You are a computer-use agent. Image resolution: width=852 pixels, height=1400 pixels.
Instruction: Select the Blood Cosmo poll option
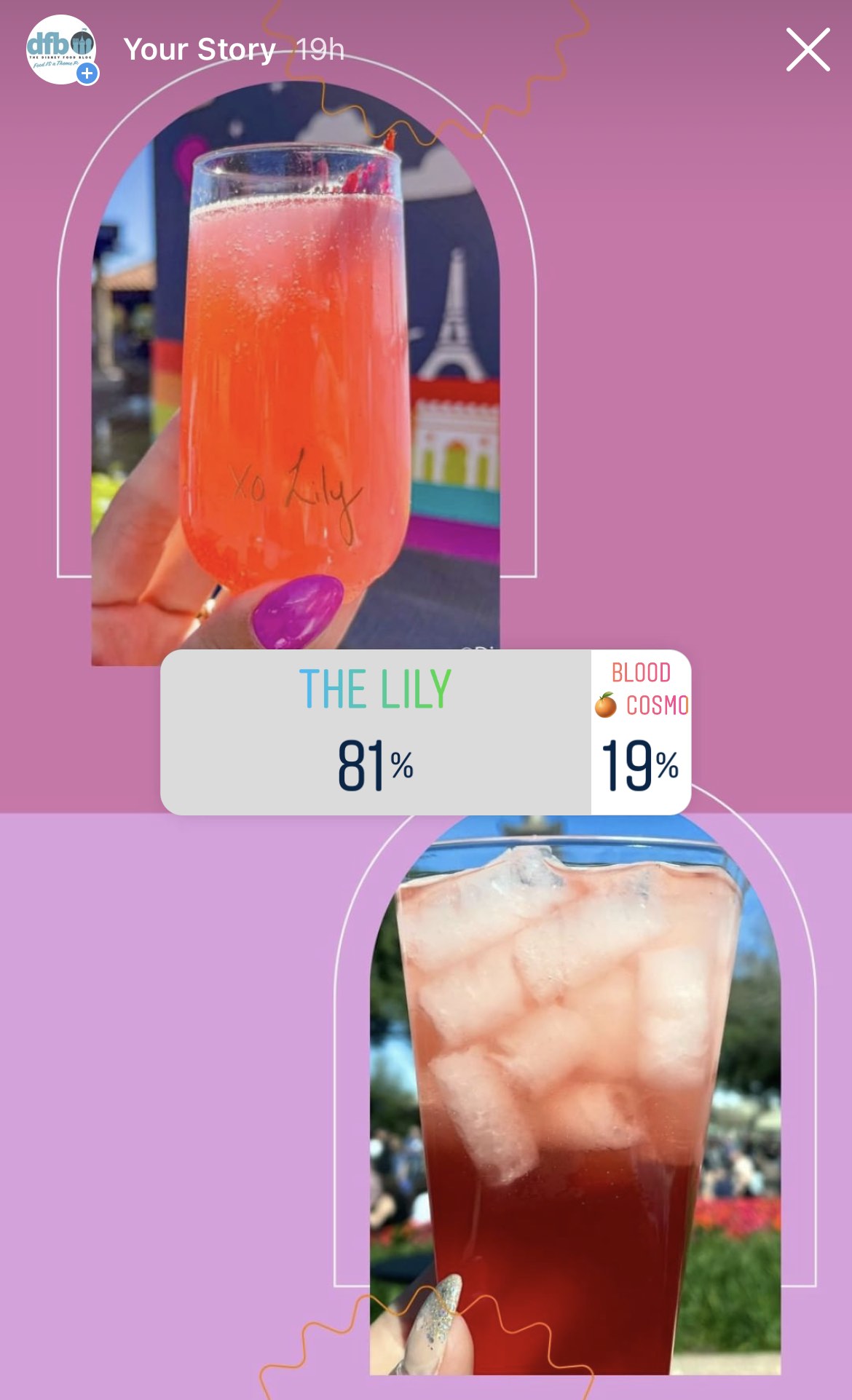[x=641, y=731]
